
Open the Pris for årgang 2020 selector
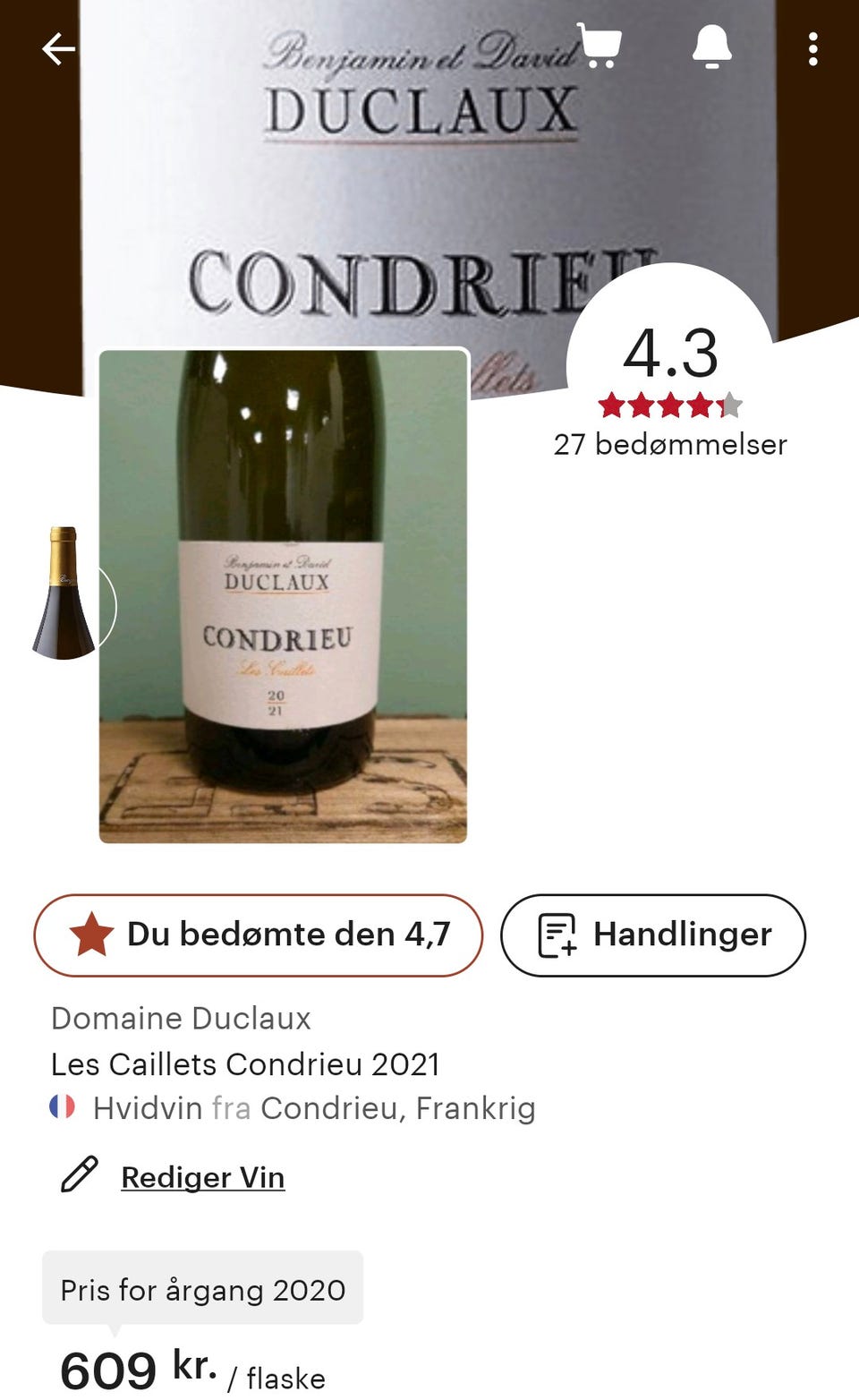tap(202, 1289)
